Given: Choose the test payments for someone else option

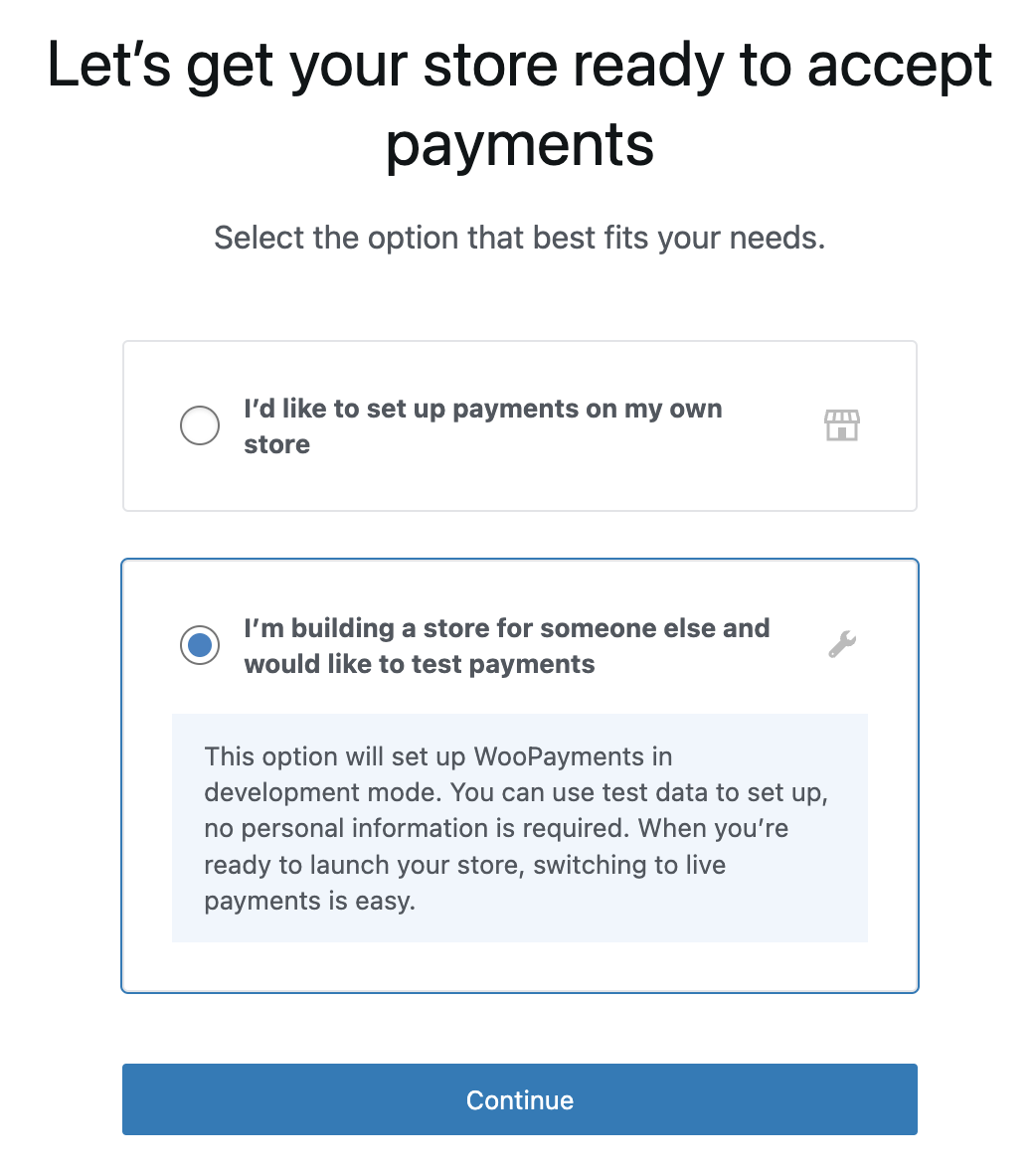Looking at the screenshot, I should [200, 645].
